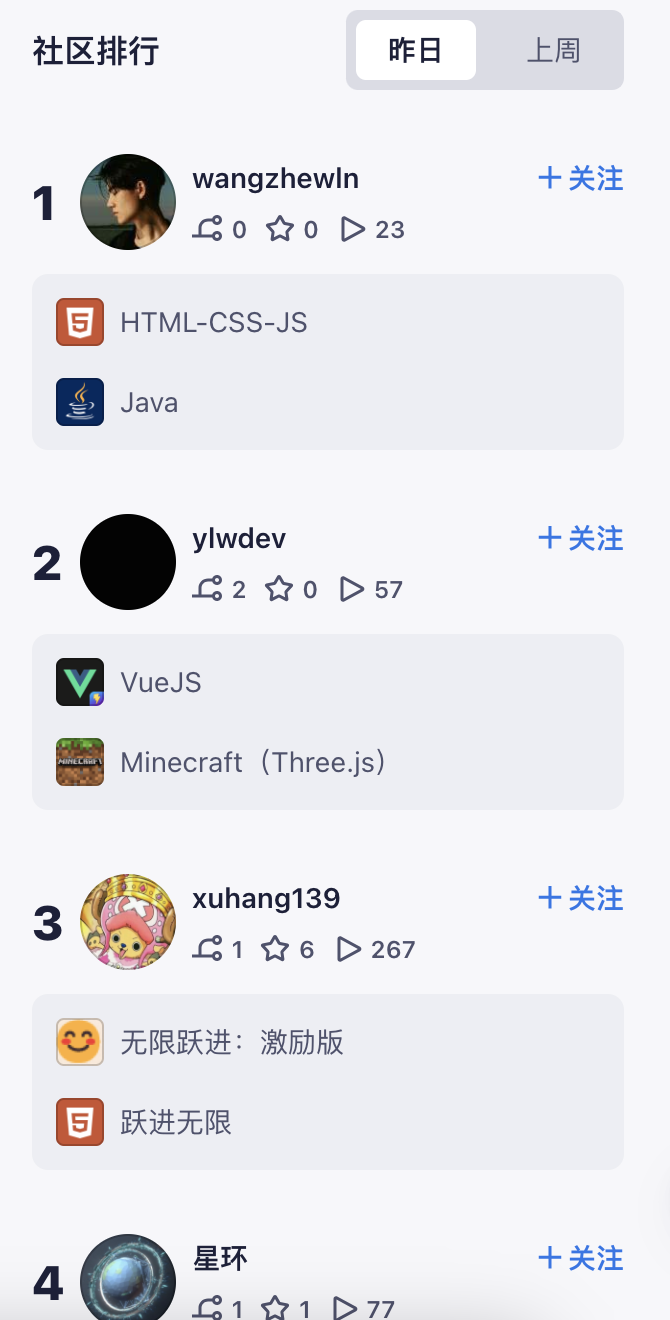Open the VueJS project
The width and height of the screenshot is (670, 1320).
click(x=160, y=682)
